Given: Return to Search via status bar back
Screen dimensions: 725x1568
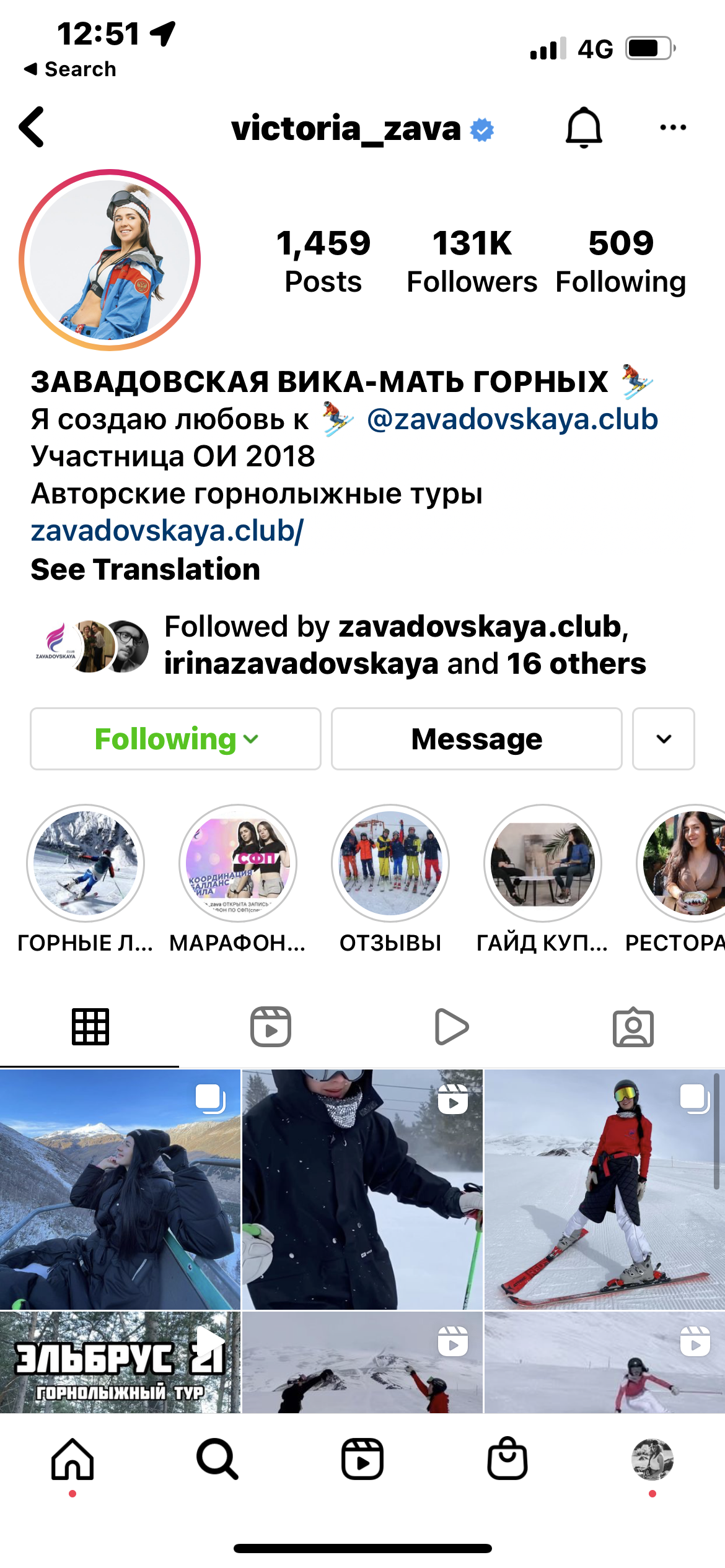Looking at the screenshot, I should coord(70,69).
